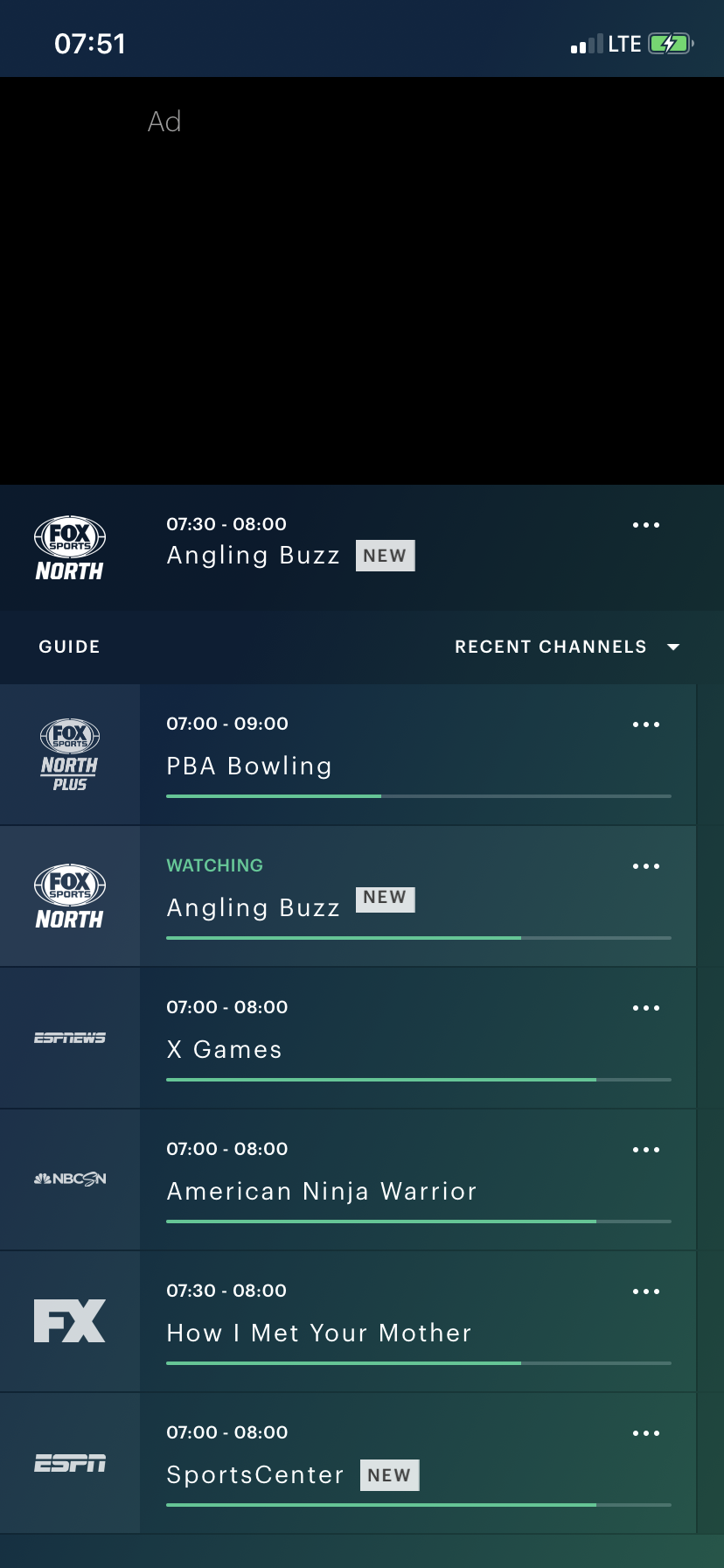This screenshot has width=724, height=1568.
Task: Play How I Met Your Mother on FX
Action: point(348,1321)
